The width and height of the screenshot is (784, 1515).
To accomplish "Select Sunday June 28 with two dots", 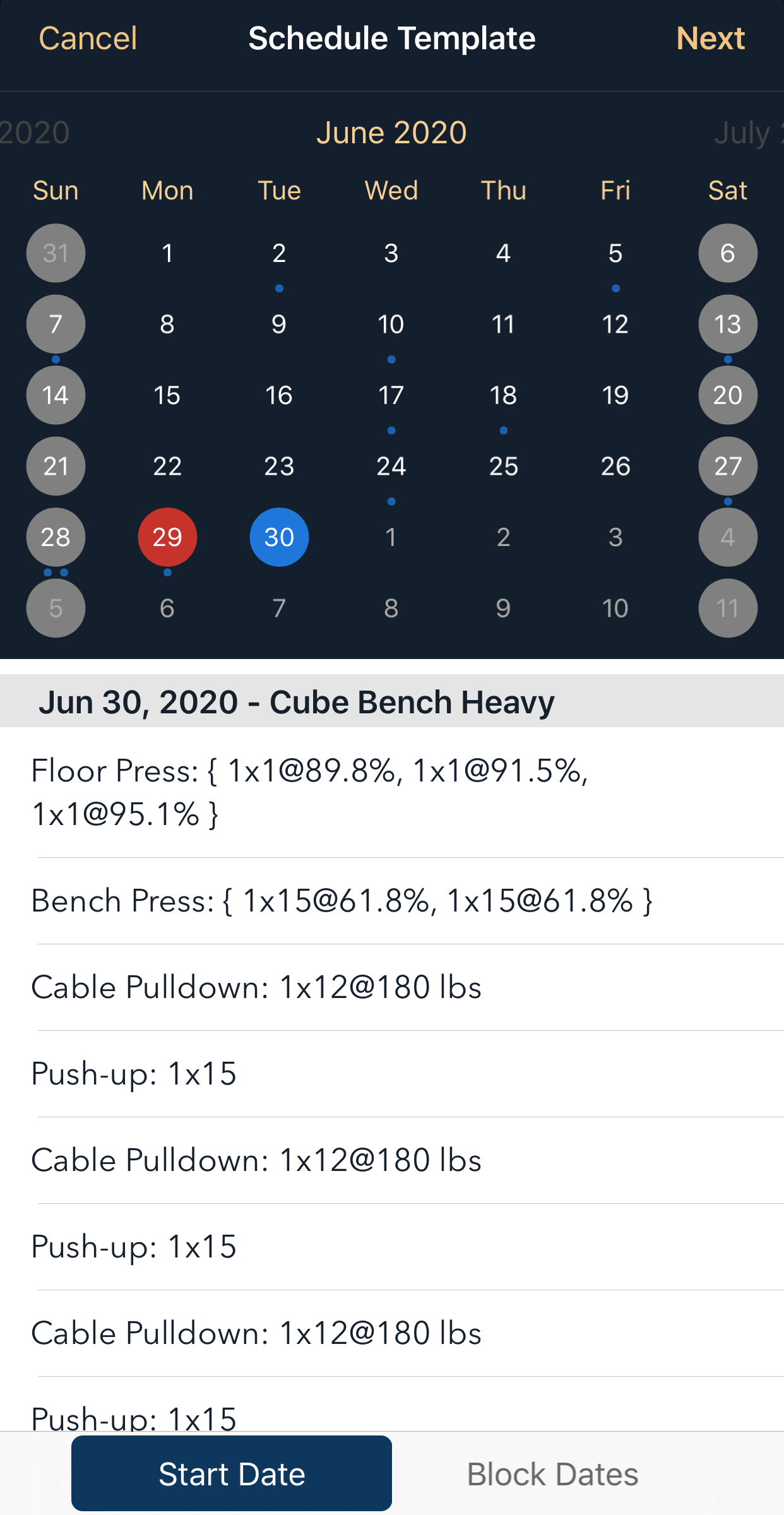I will click(x=55, y=537).
